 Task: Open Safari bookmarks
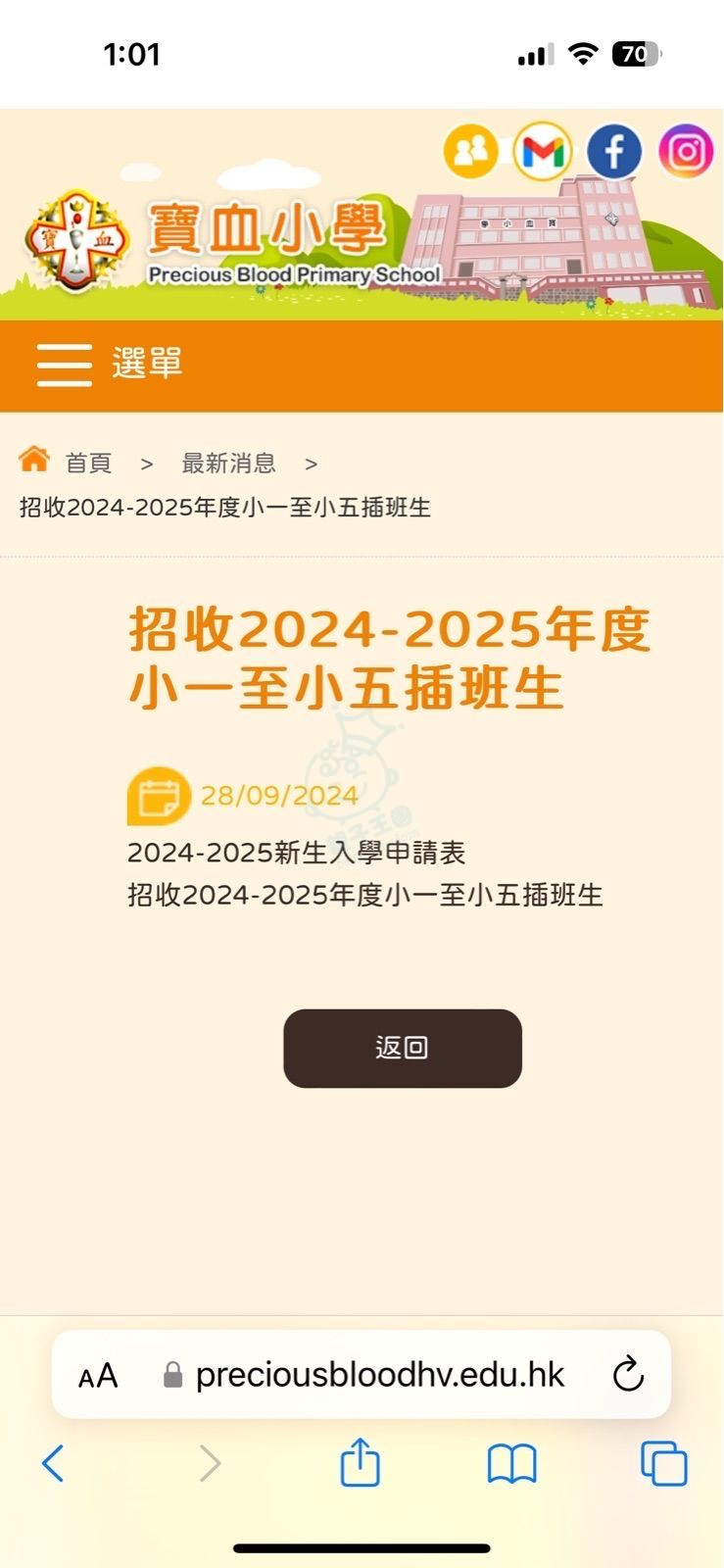(x=511, y=1463)
